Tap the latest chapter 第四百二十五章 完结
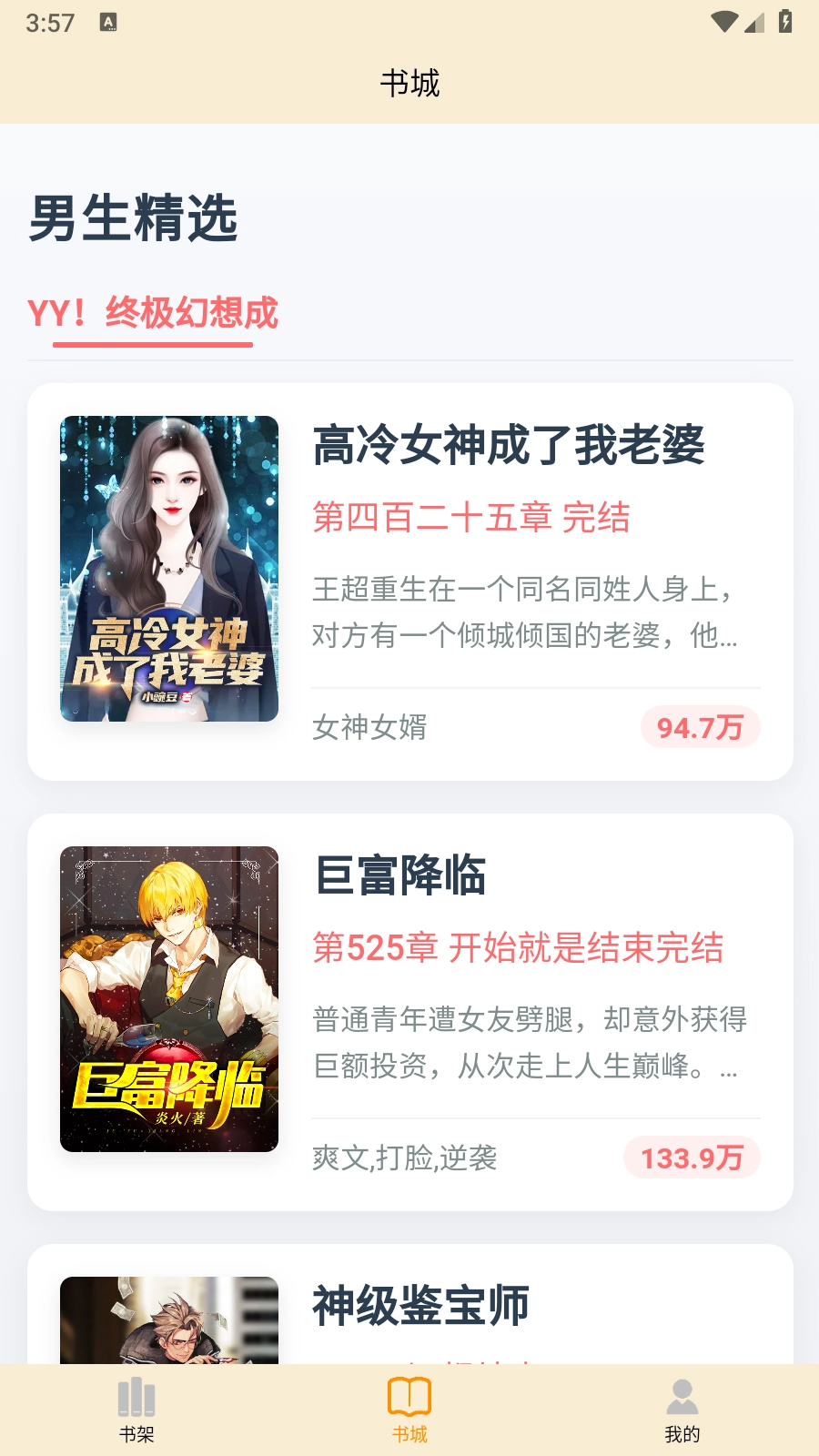 point(473,517)
